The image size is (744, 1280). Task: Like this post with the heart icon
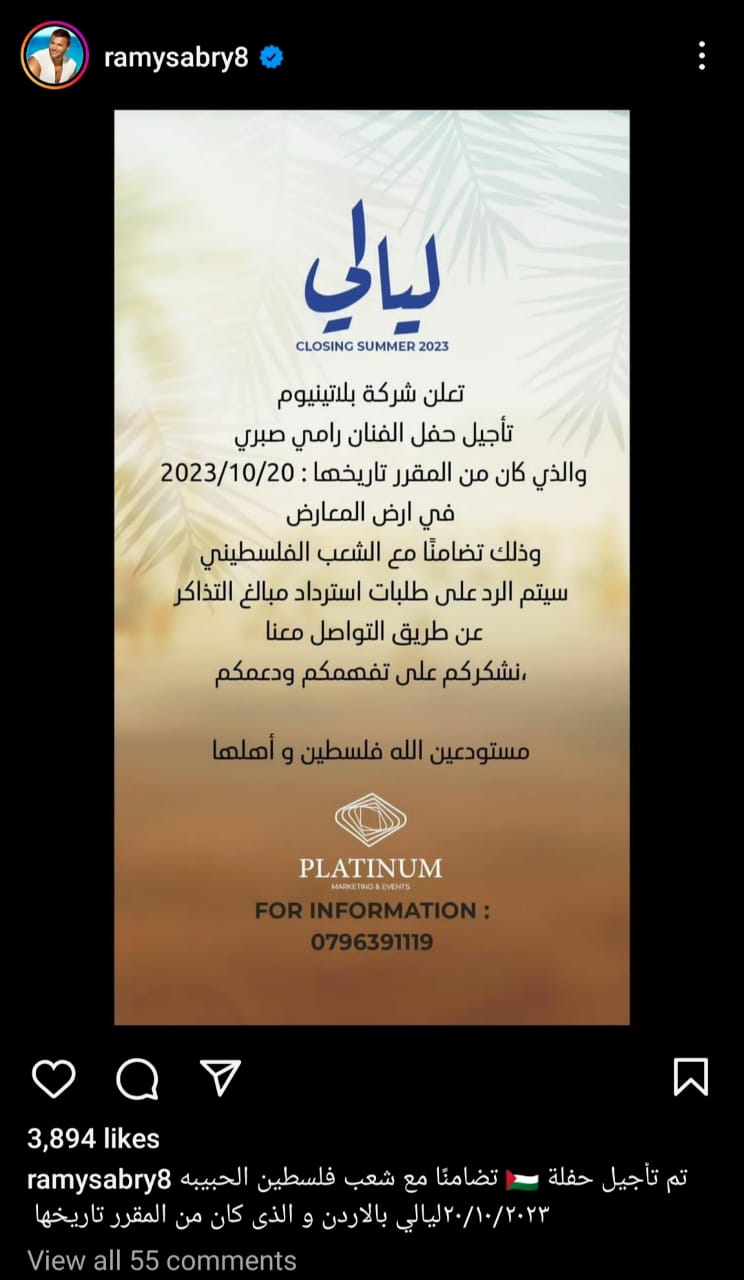point(54,1078)
